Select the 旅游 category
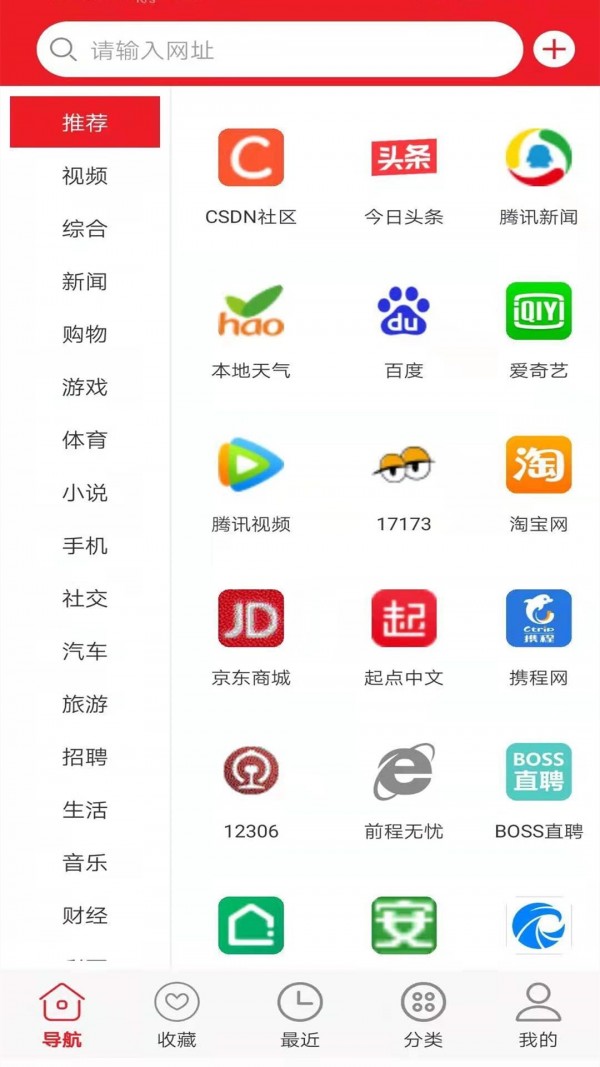600x1067 pixels. click(x=85, y=705)
